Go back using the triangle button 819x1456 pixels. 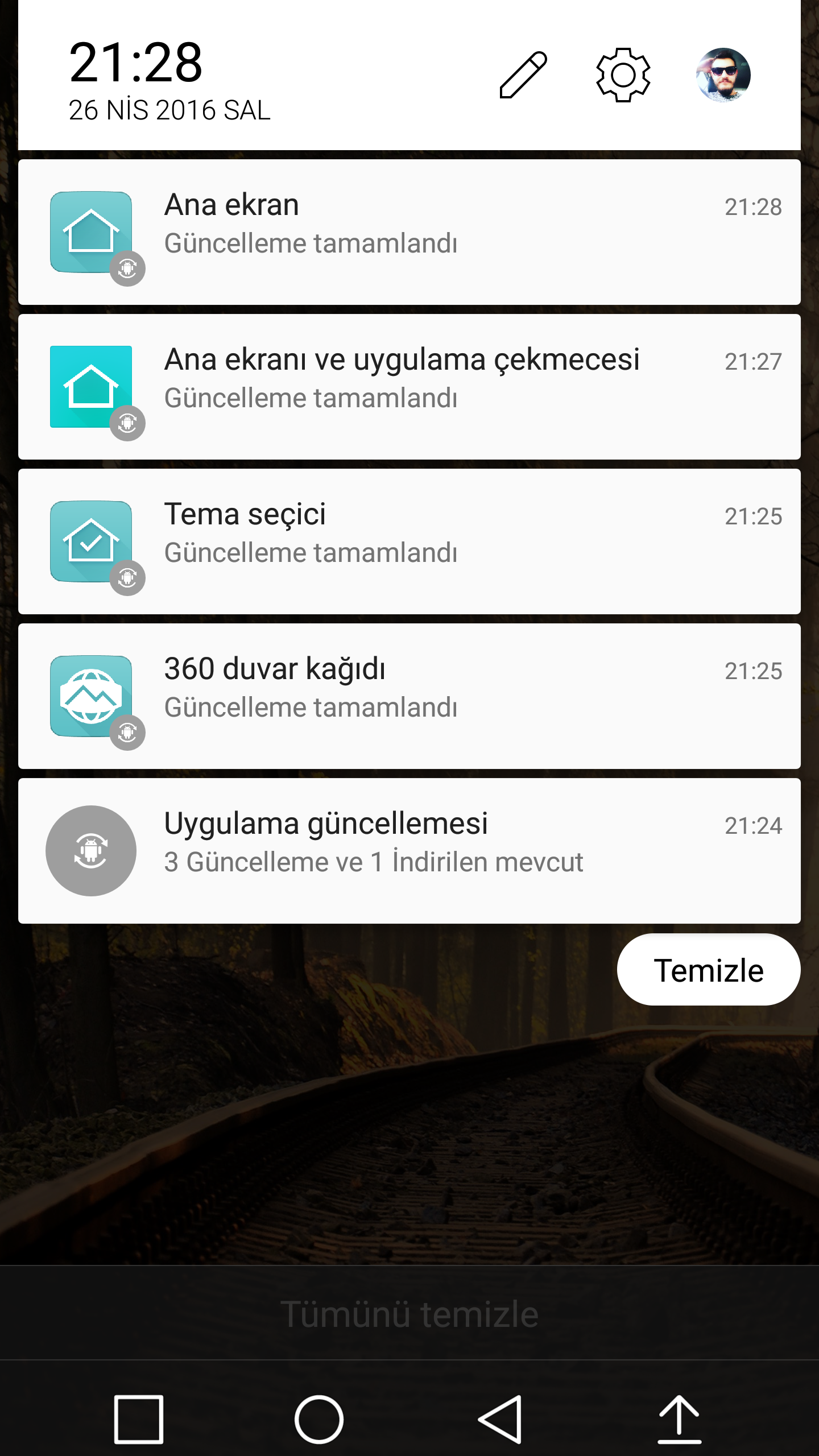click(500, 1419)
